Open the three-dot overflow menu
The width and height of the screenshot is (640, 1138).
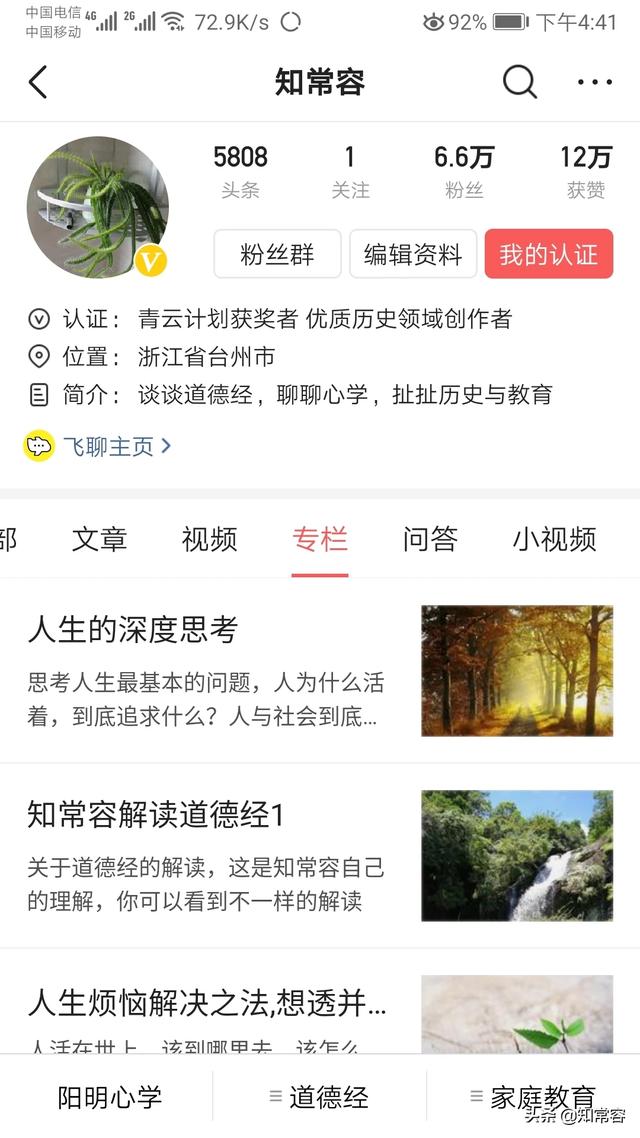click(595, 82)
